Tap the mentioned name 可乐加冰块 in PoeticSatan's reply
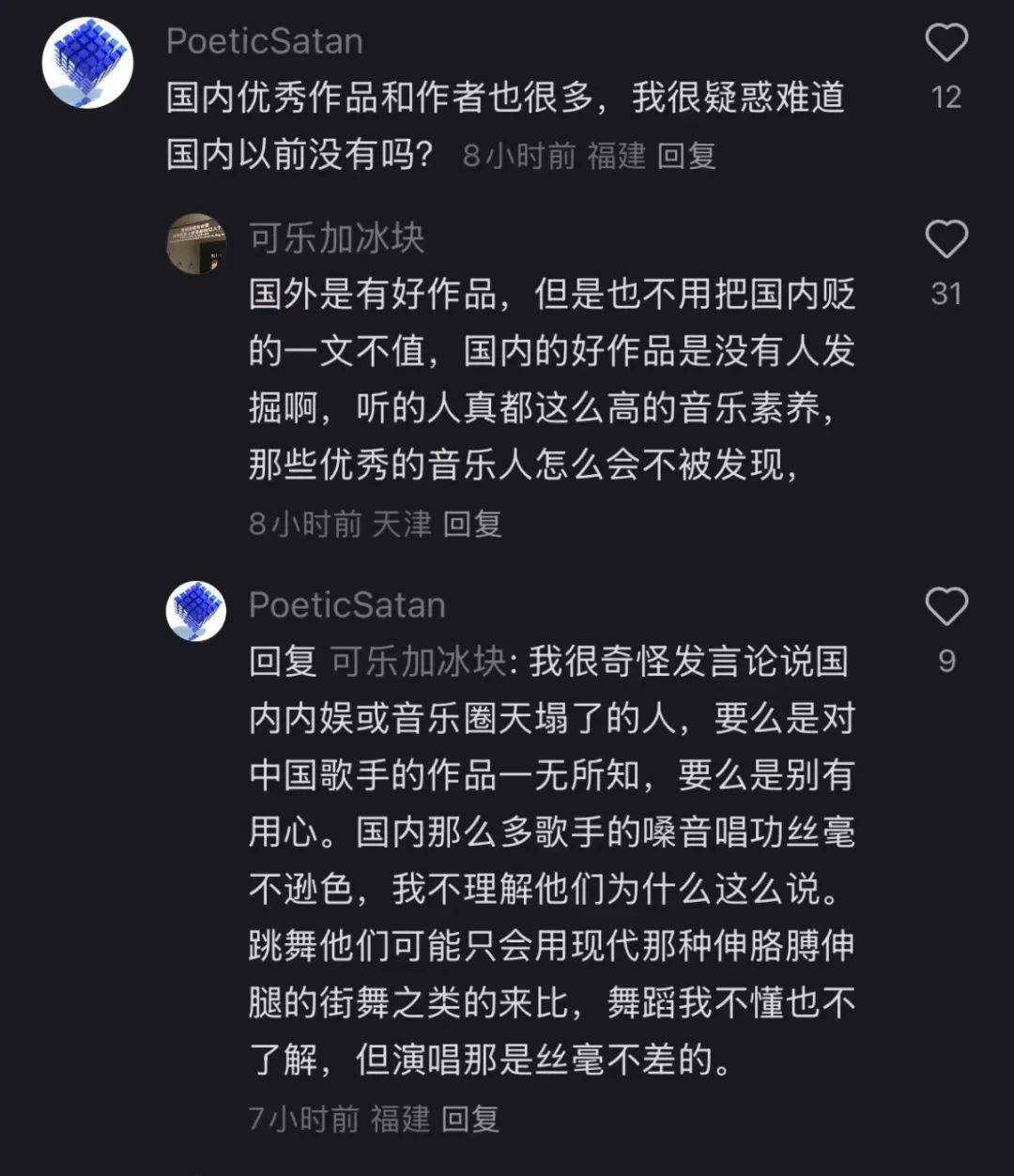1014x1176 pixels. [418, 662]
